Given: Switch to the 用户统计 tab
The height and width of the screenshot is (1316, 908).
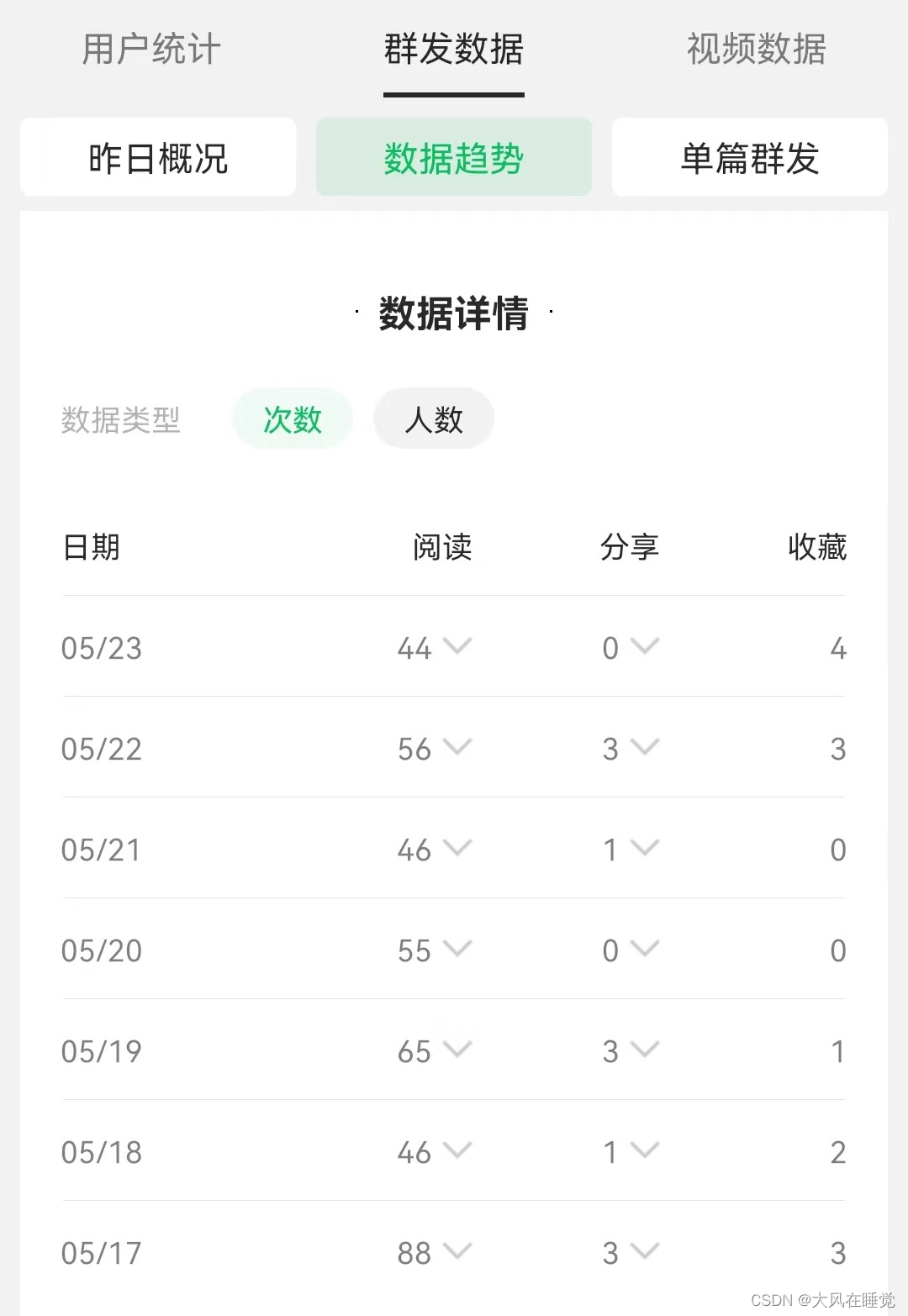Looking at the screenshot, I should coord(151,49).
